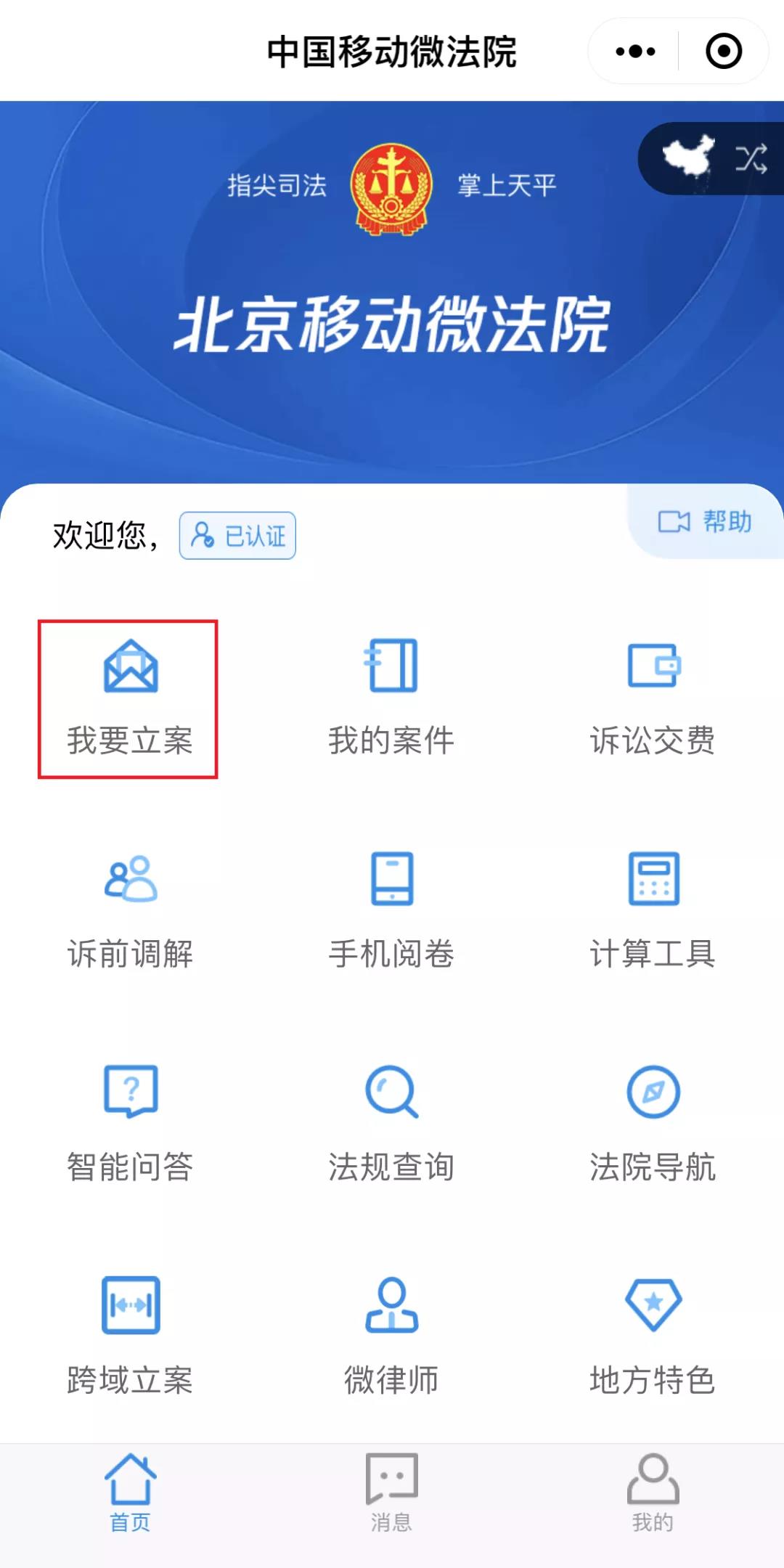
Task: Close the mini program via circle icon
Action: coord(723,52)
